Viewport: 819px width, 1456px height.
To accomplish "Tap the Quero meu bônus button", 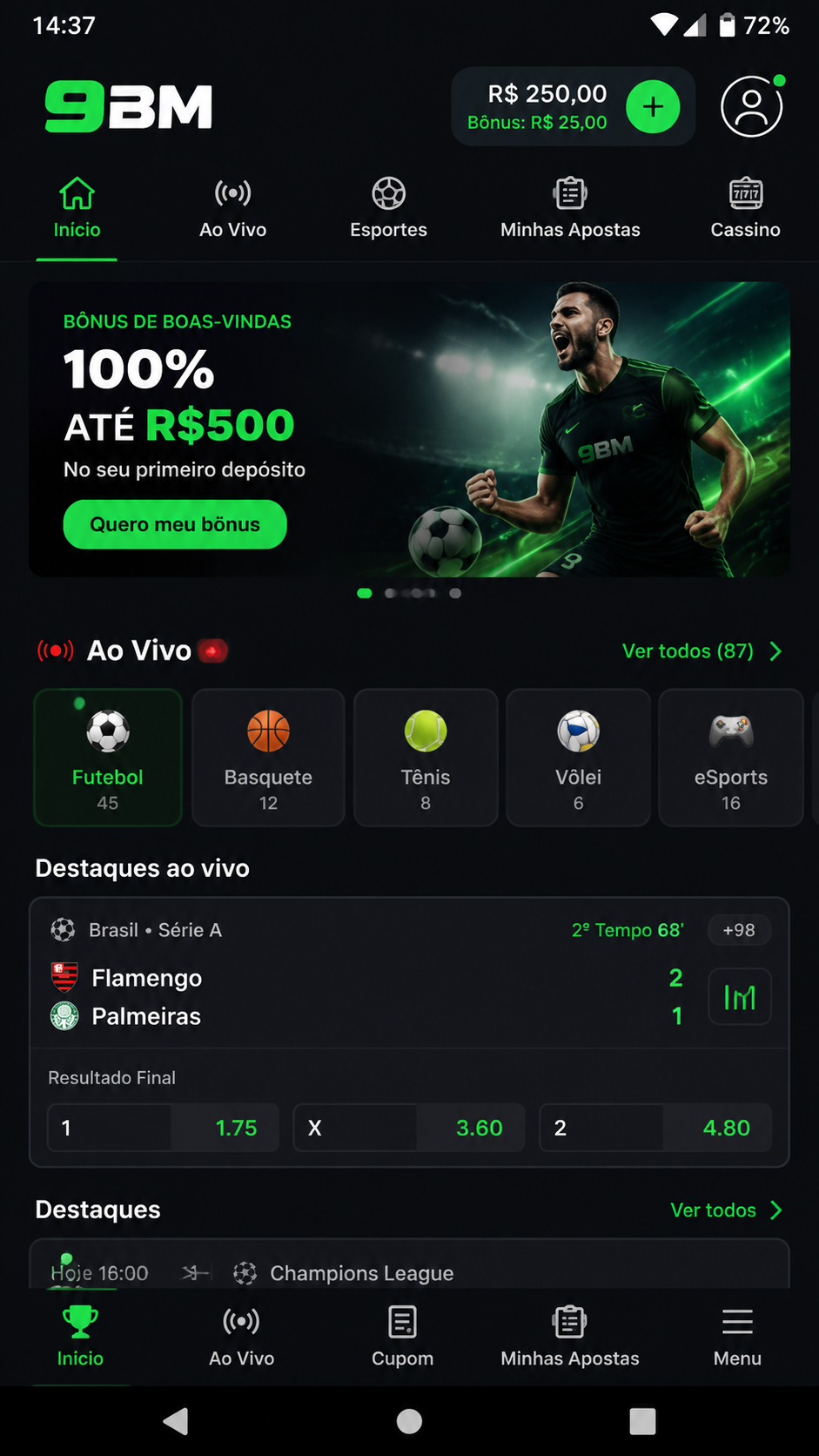I will click(175, 524).
